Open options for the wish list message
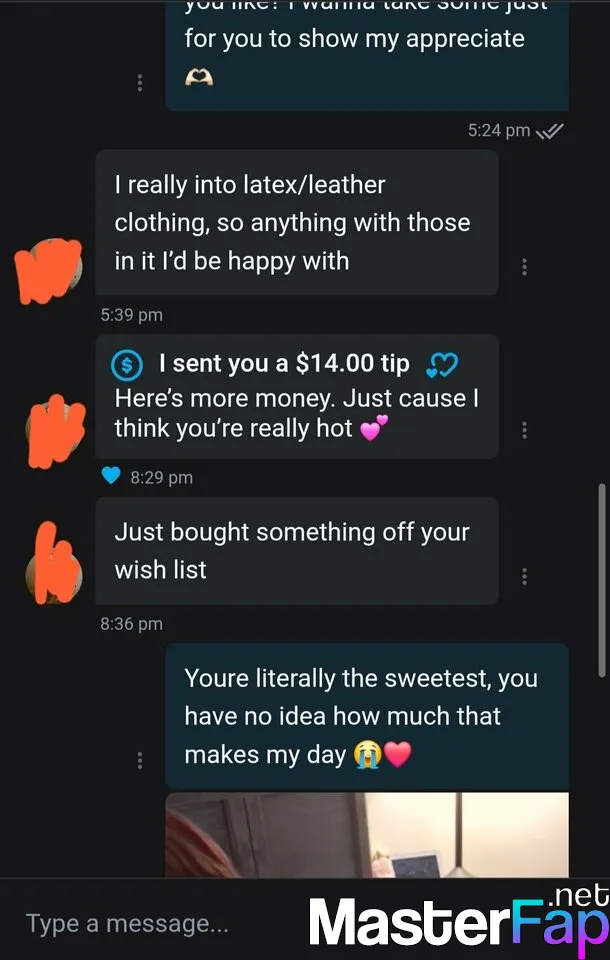Image resolution: width=610 pixels, height=960 pixels. [x=524, y=576]
